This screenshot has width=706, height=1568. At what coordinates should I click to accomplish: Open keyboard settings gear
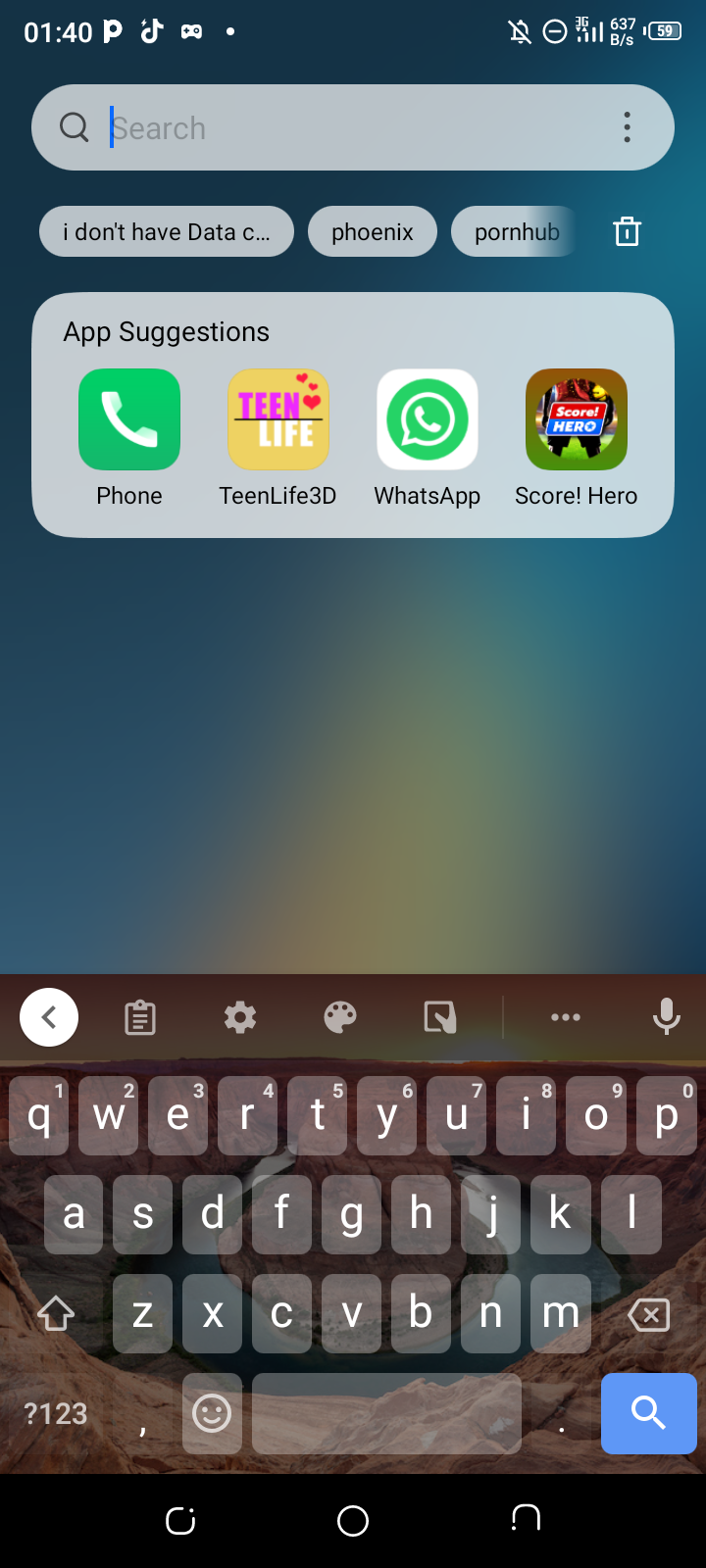point(240,1017)
